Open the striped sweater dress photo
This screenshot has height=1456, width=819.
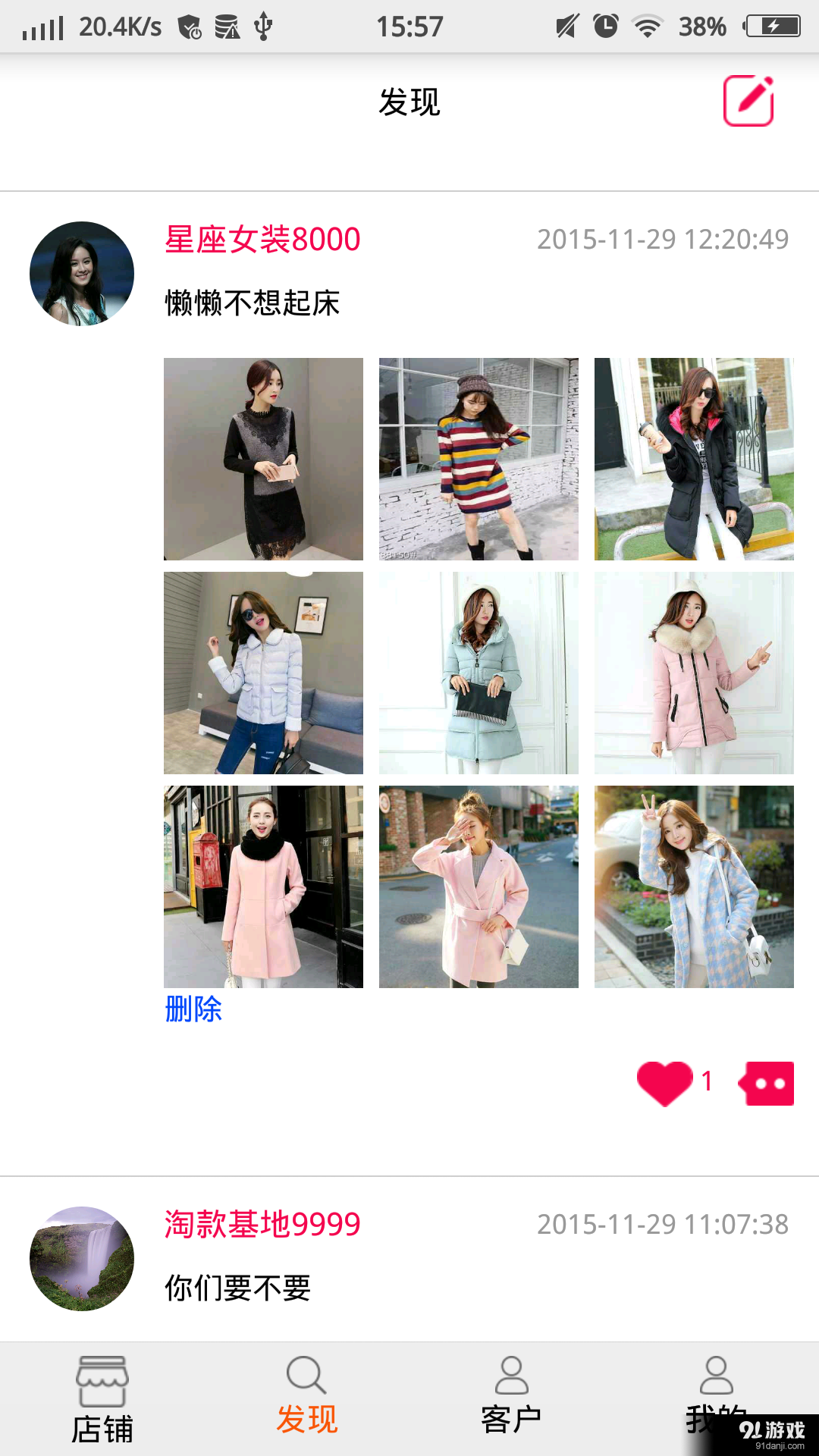(x=479, y=459)
